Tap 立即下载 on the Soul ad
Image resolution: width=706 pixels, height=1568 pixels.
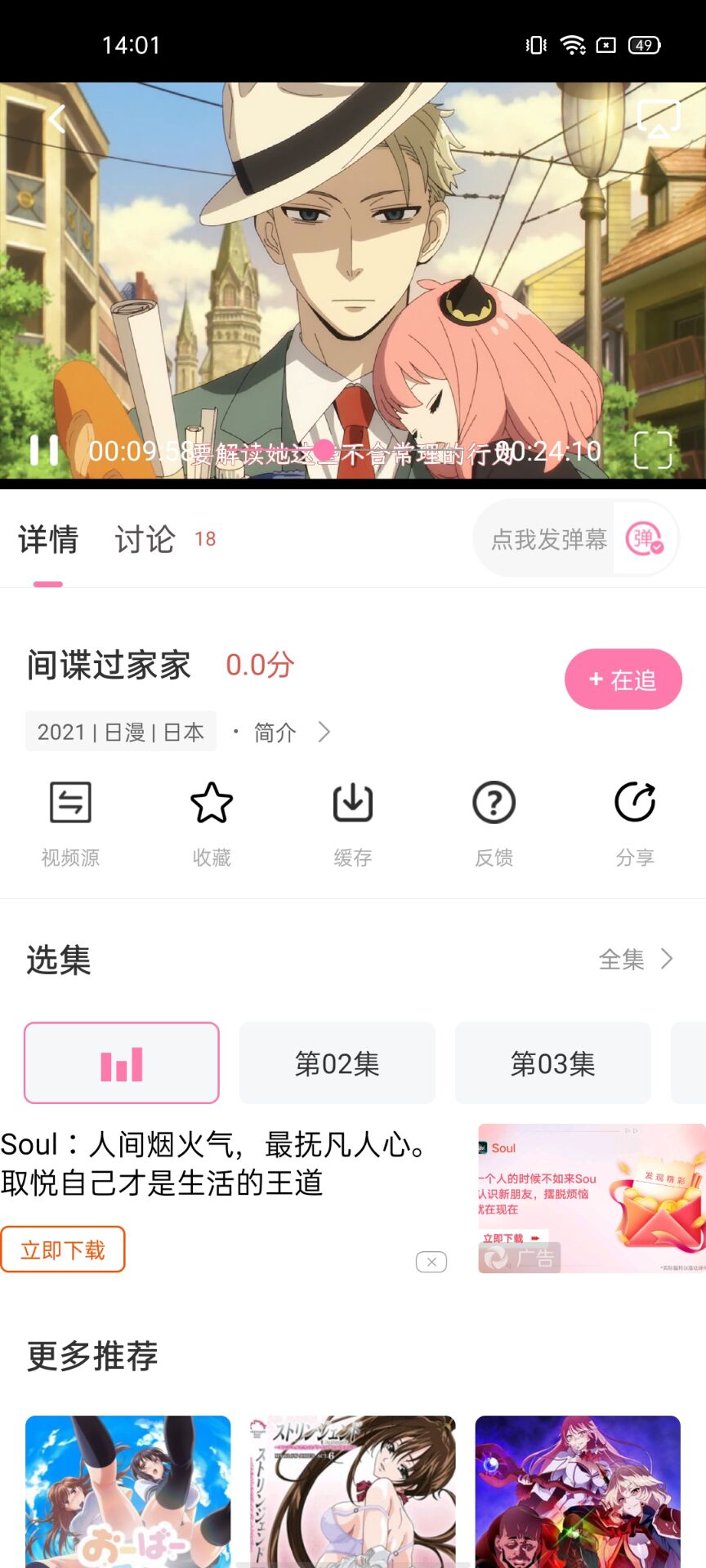(x=63, y=1249)
